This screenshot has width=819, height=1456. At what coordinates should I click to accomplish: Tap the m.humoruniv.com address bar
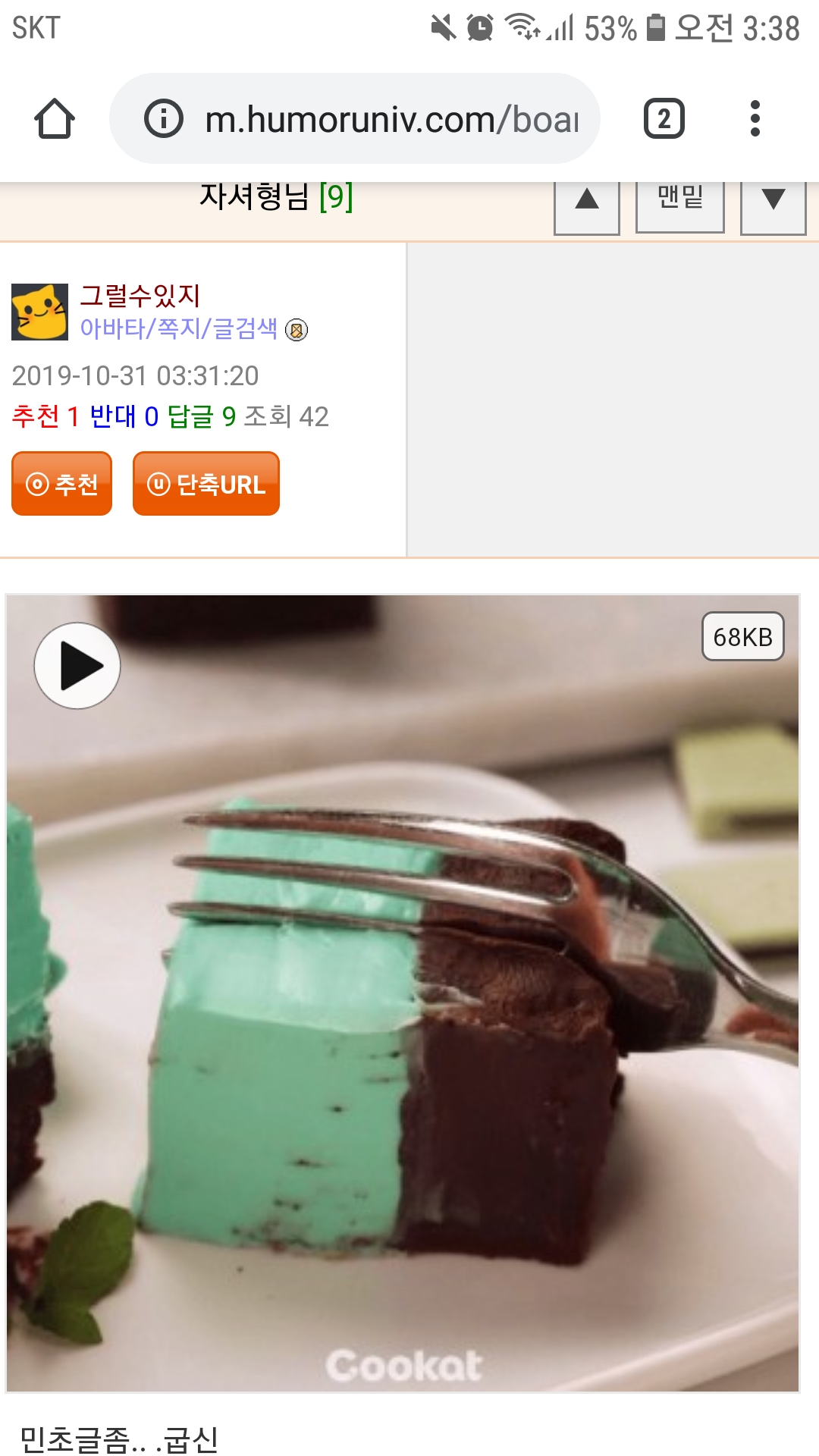(355, 118)
